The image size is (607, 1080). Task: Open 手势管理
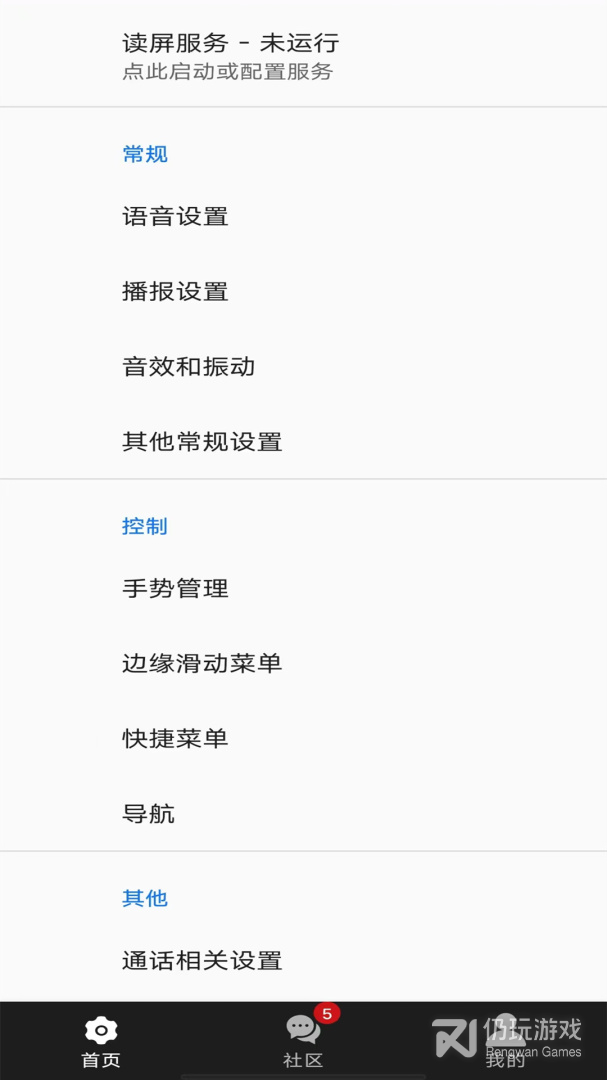175,588
